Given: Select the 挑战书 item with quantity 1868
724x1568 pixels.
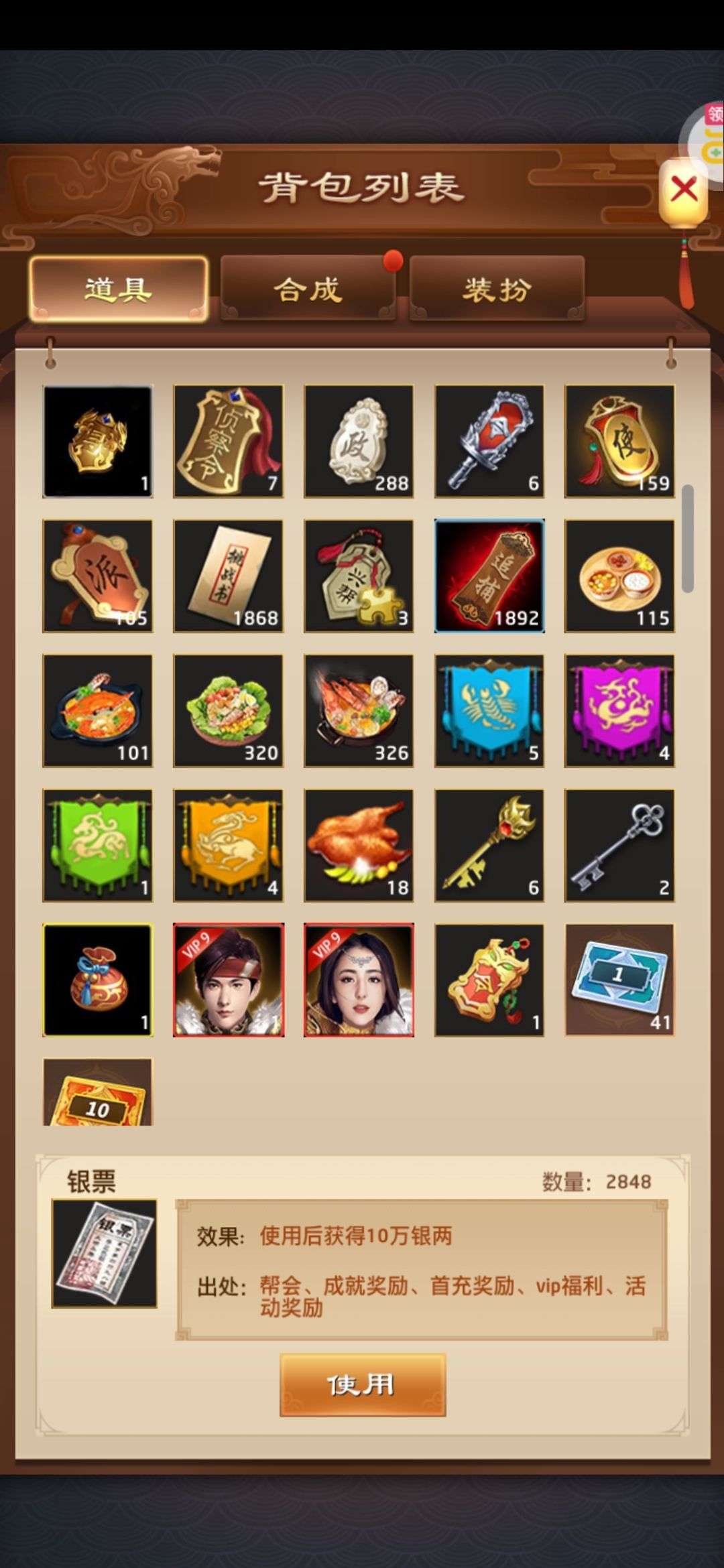Looking at the screenshot, I should [228, 576].
